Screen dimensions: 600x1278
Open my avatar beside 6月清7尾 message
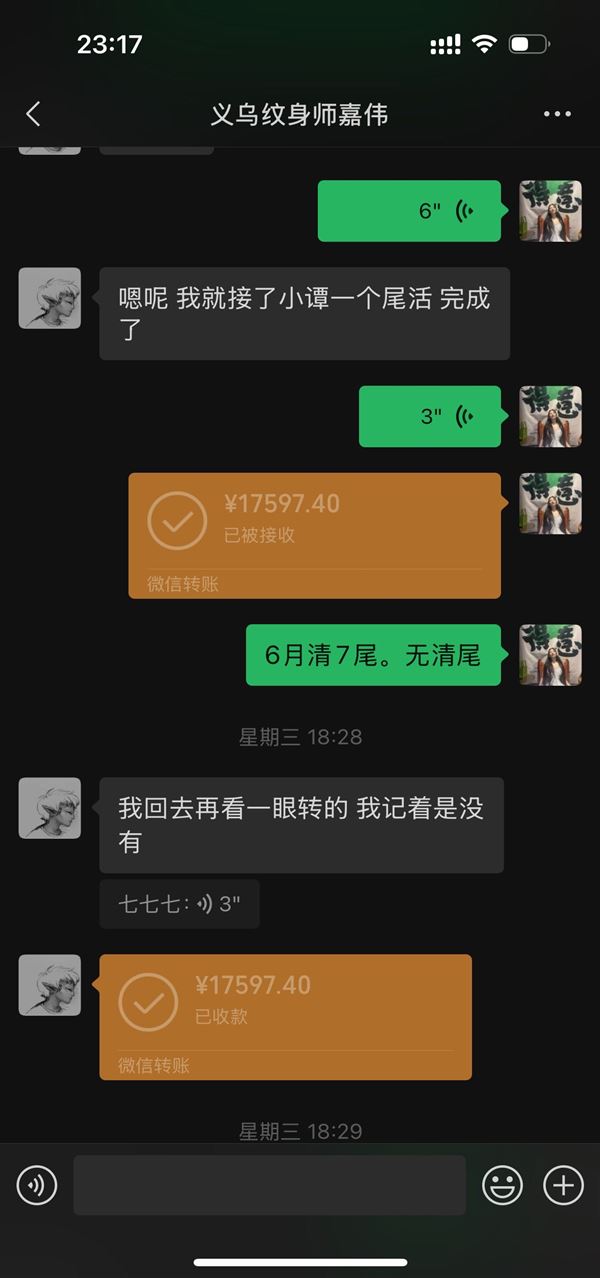point(550,655)
